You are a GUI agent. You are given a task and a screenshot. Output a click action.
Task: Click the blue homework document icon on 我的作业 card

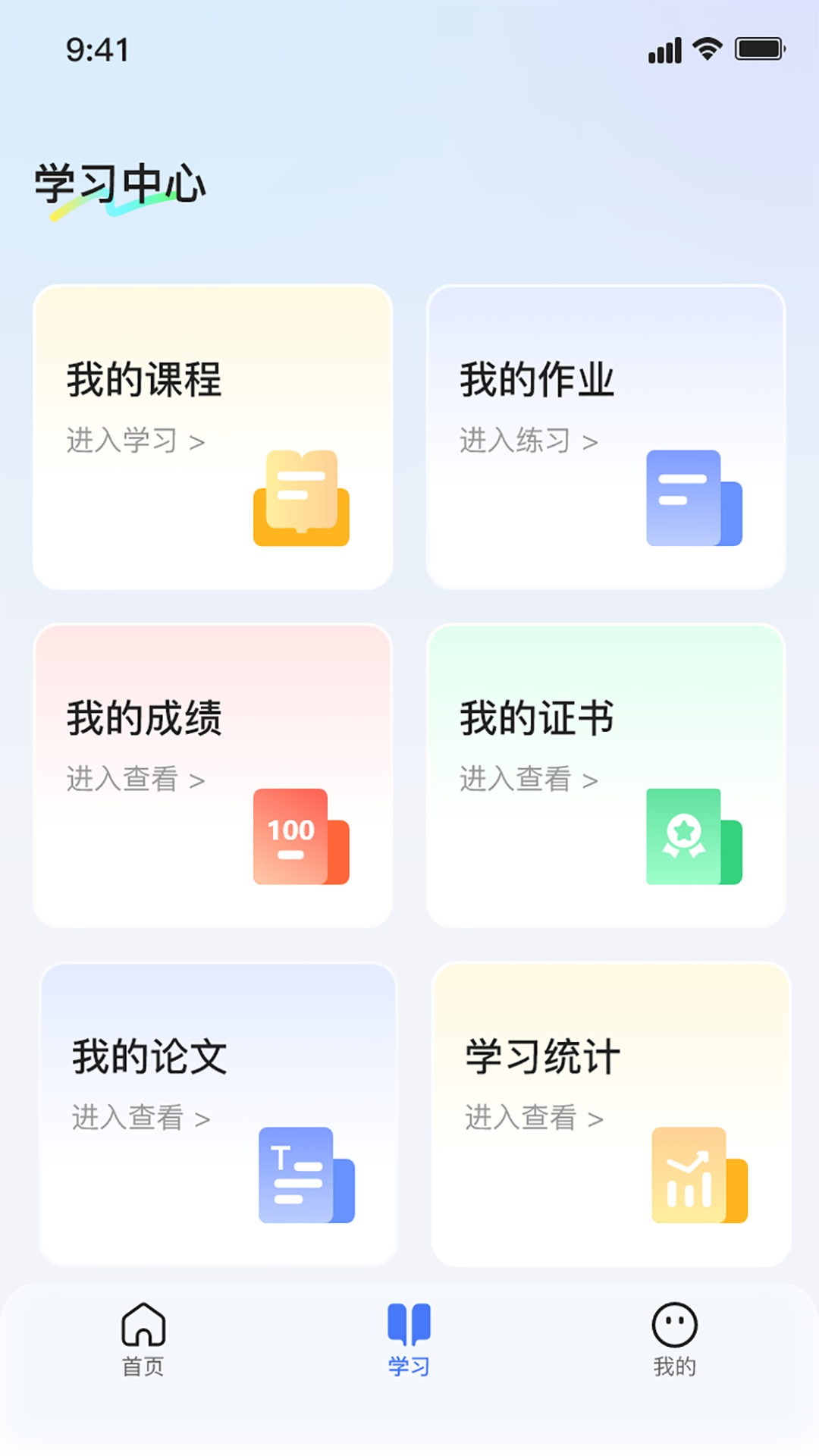click(x=692, y=497)
